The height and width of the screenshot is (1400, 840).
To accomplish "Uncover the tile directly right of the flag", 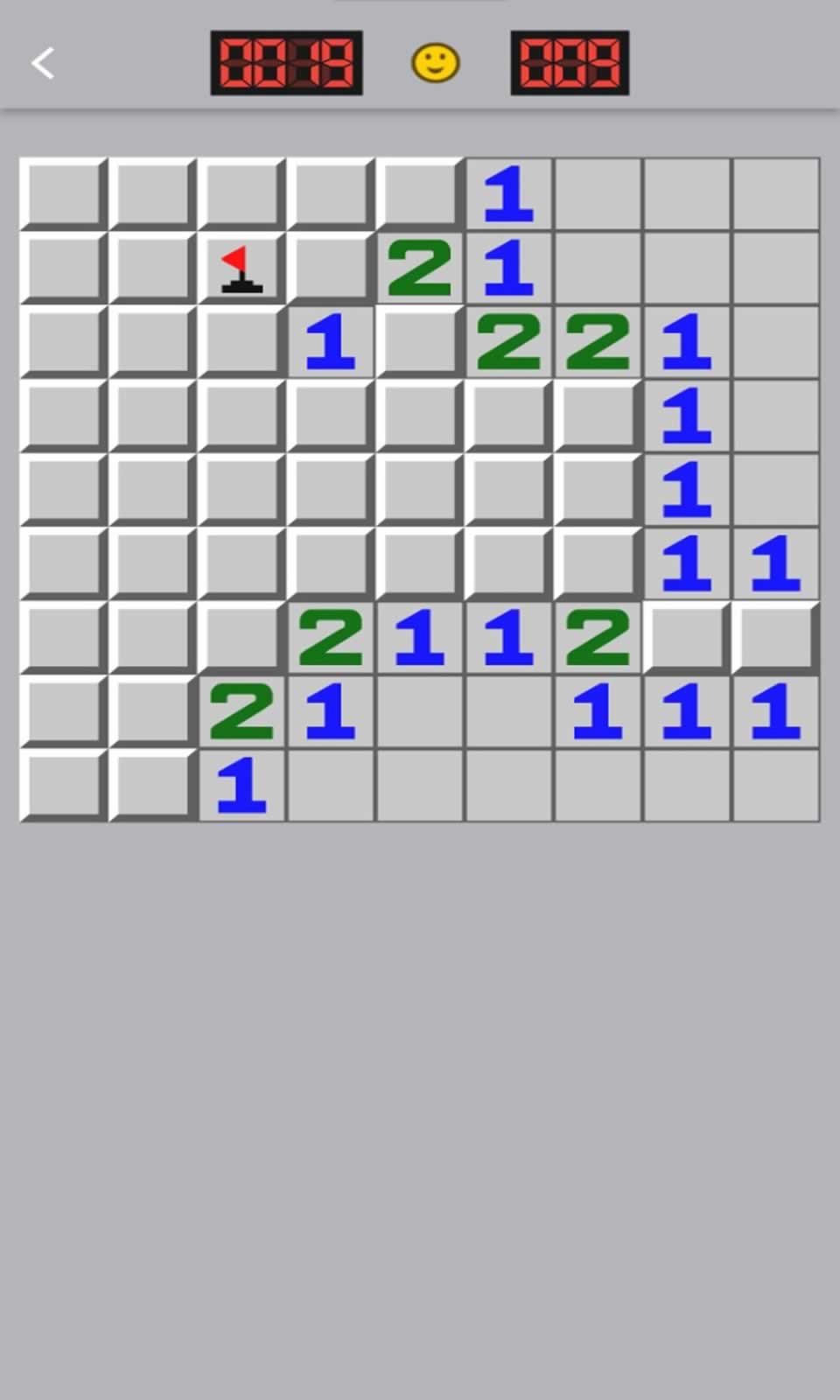I will click(330, 269).
